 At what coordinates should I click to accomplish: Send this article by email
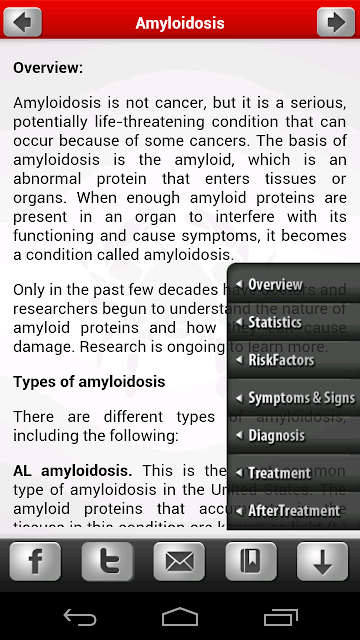(x=179, y=562)
